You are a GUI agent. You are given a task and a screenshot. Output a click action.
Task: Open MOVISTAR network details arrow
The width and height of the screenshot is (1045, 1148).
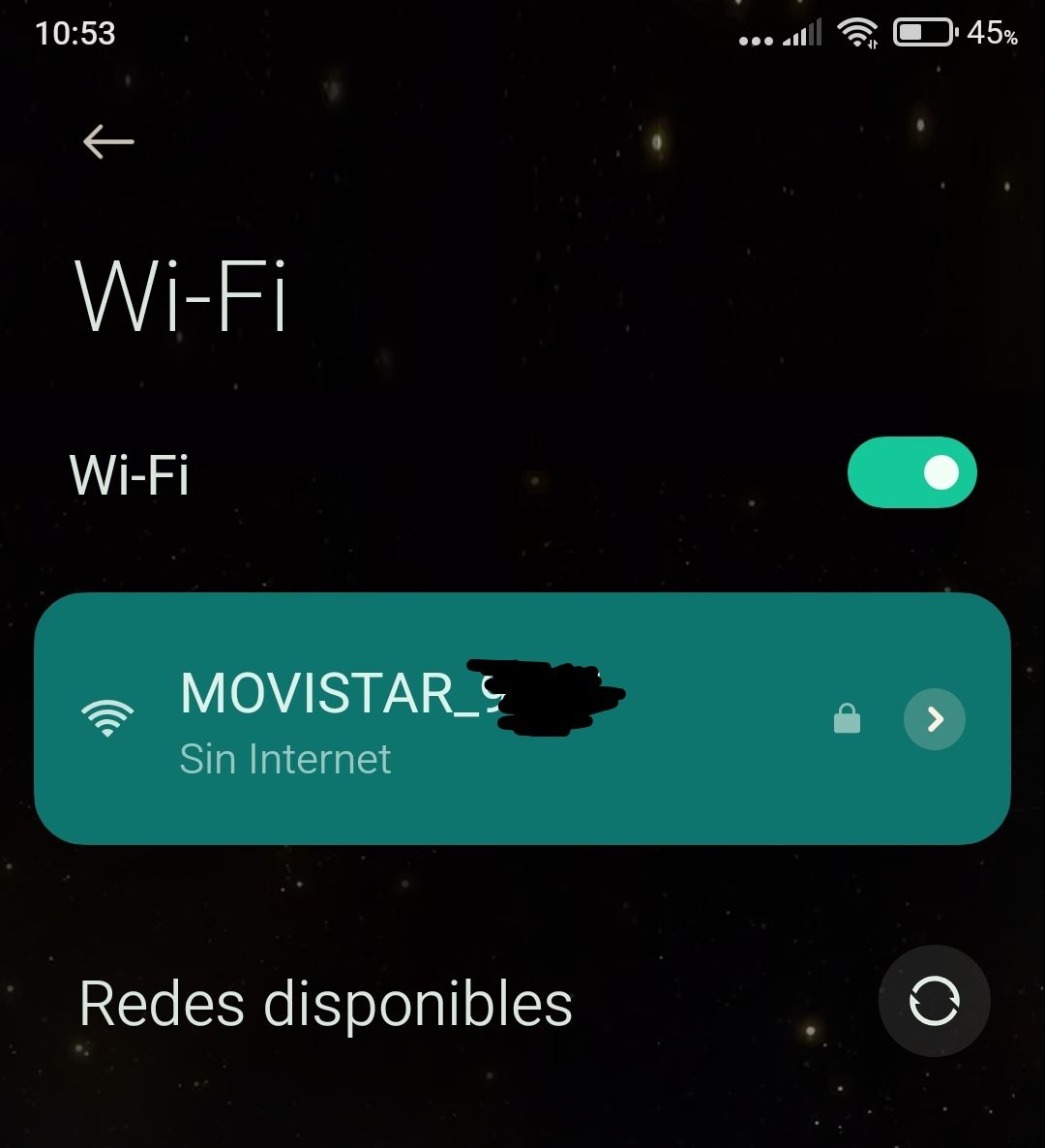tap(934, 718)
